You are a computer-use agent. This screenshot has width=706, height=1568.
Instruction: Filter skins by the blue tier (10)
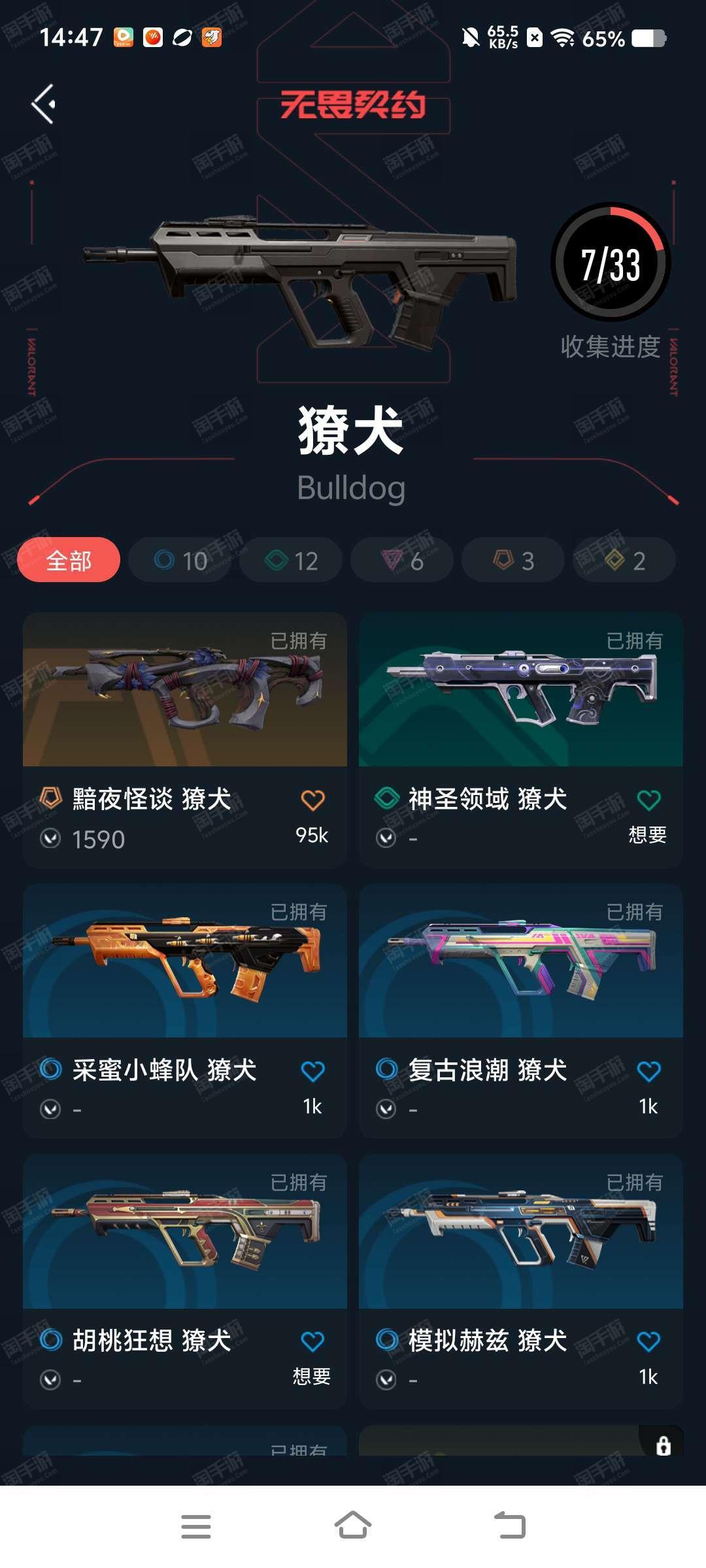(x=180, y=560)
